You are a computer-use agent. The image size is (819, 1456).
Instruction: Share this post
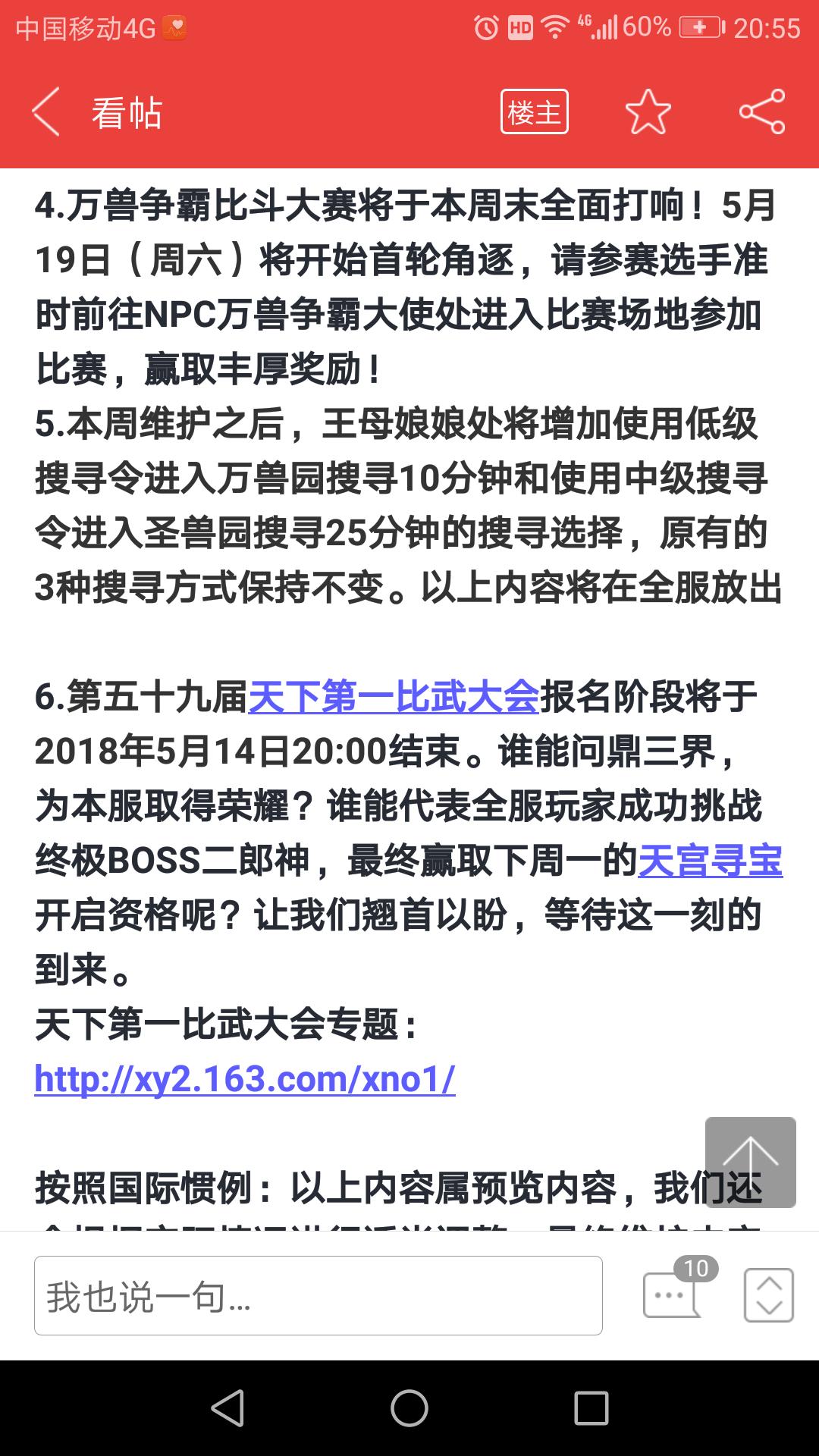(x=761, y=112)
